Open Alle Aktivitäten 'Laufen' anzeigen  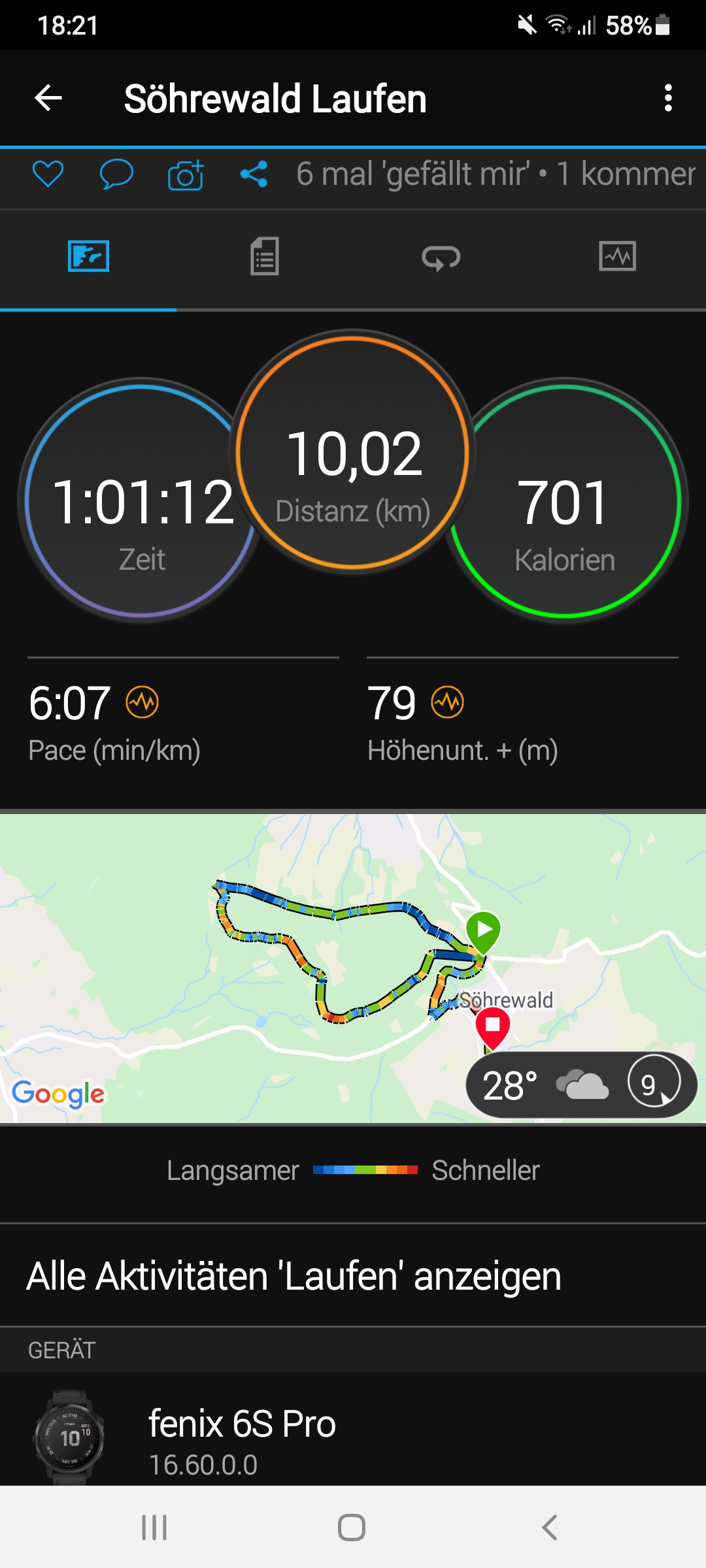[x=294, y=1276]
